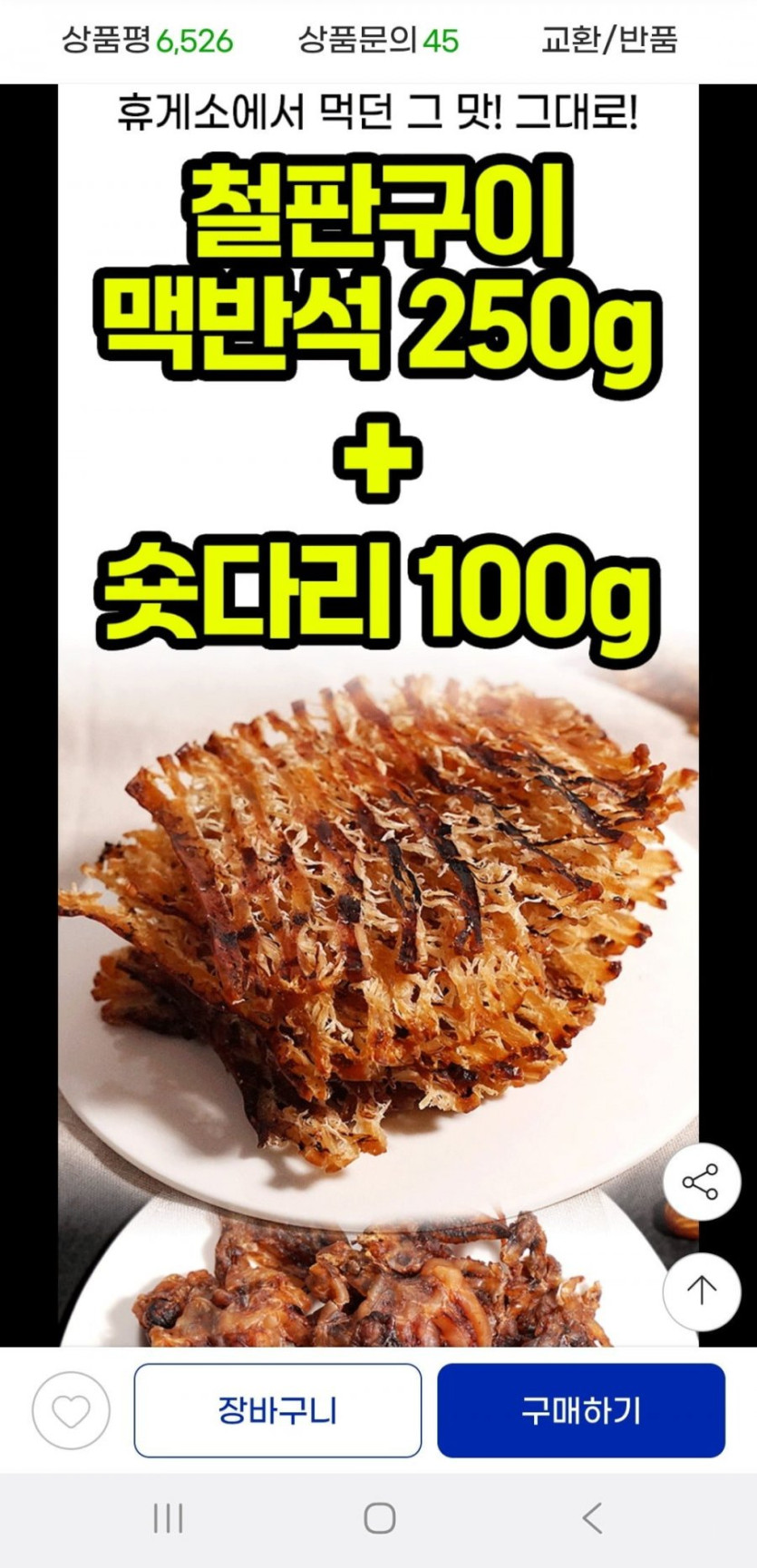Open recent apps from navigation bar
Image resolution: width=757 pixels, height=1568 pixels.
tap(168, 1518)
